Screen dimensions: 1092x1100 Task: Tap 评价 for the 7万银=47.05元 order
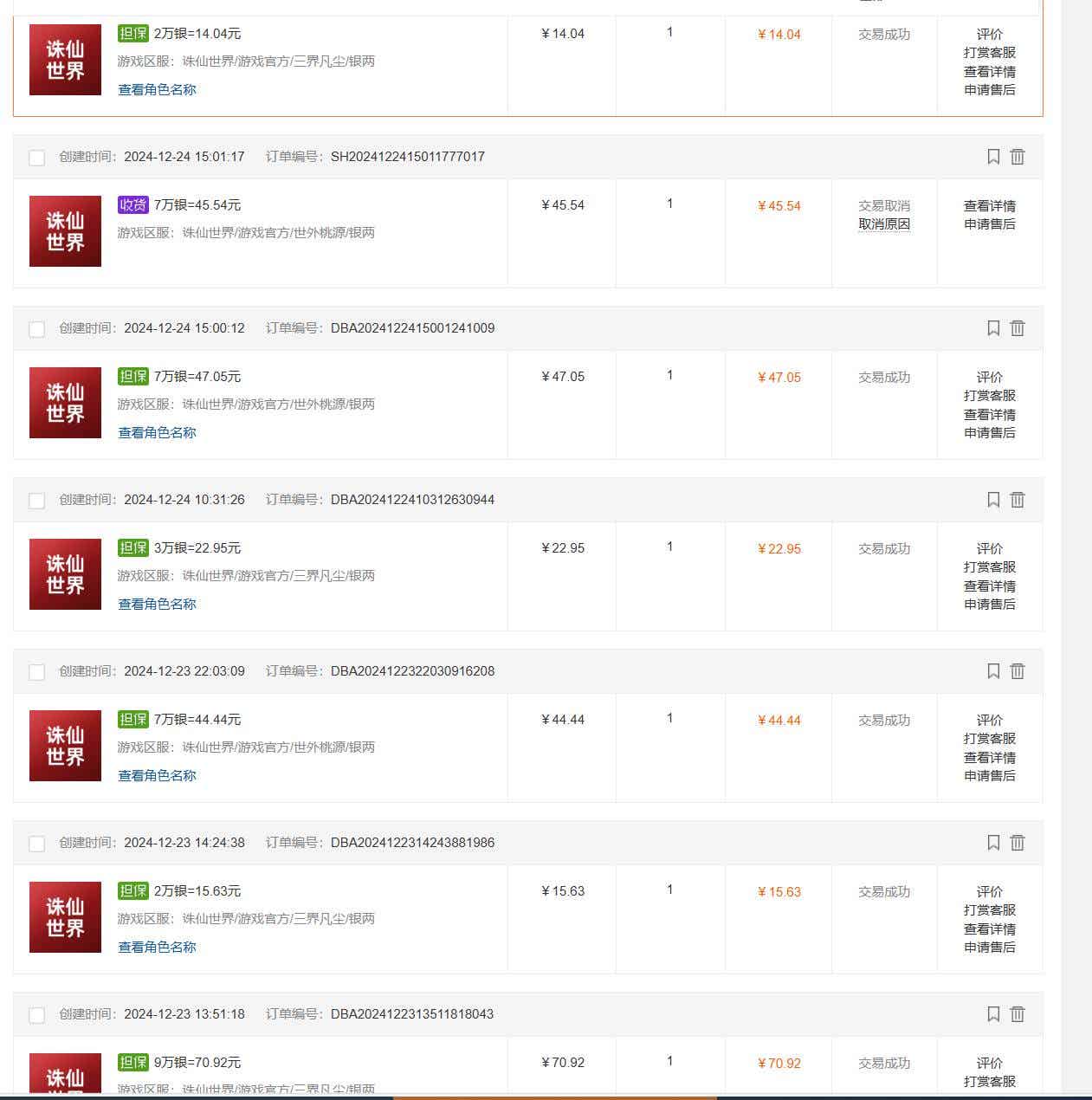[x=989, y=378]
